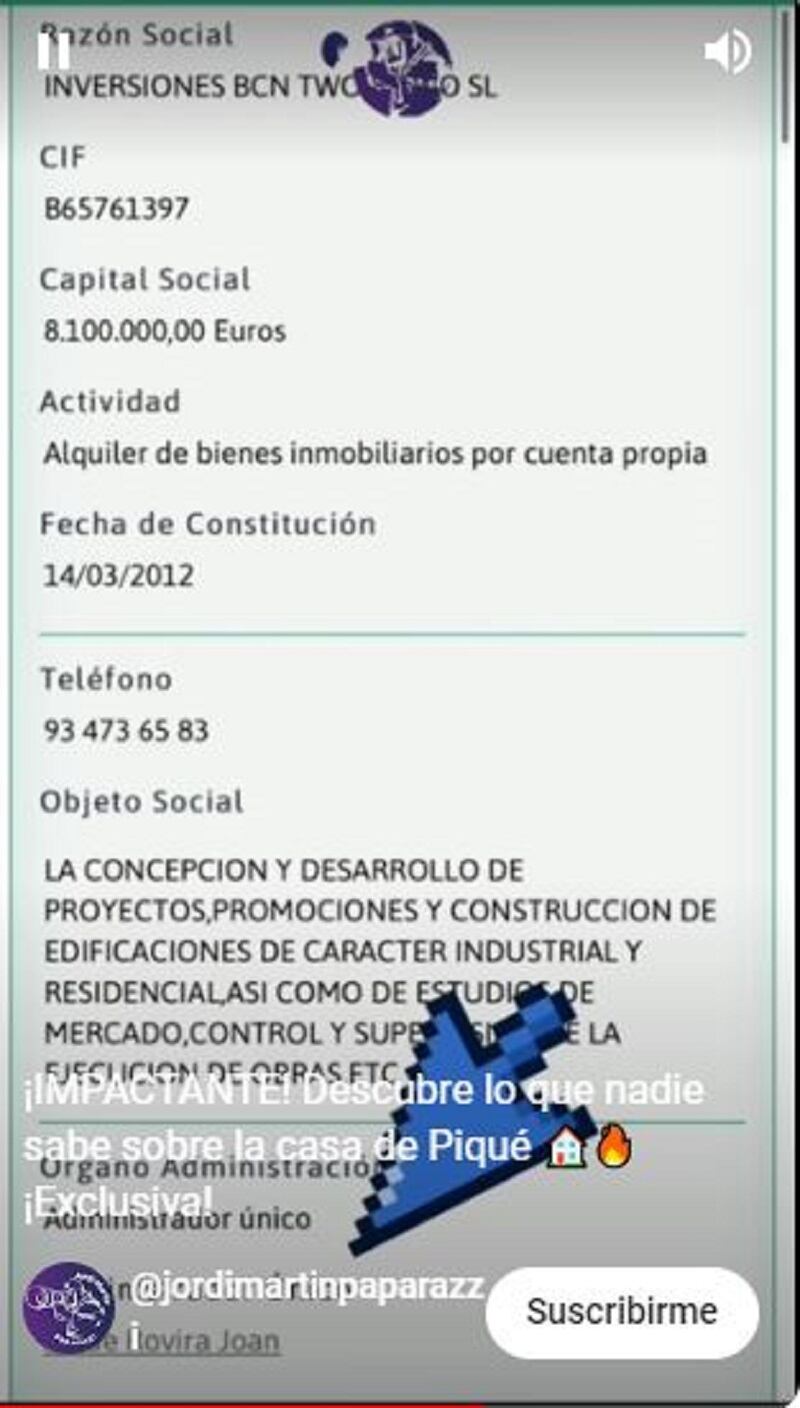The height and width of the screenshot is (1408, 800).
Task: Mute the video sound
Action: point(727,51)
